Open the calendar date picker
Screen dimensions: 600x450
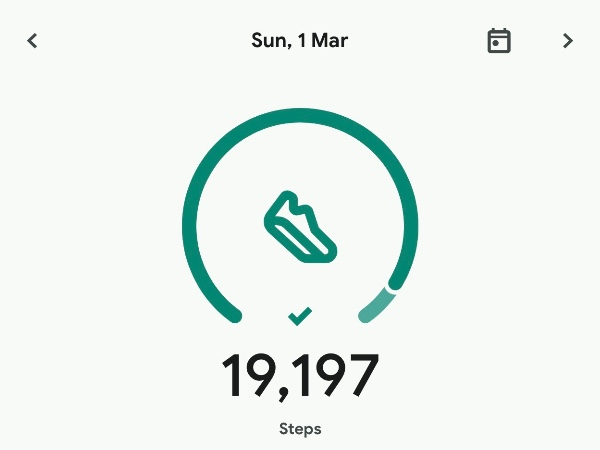[x=498, y=41]
